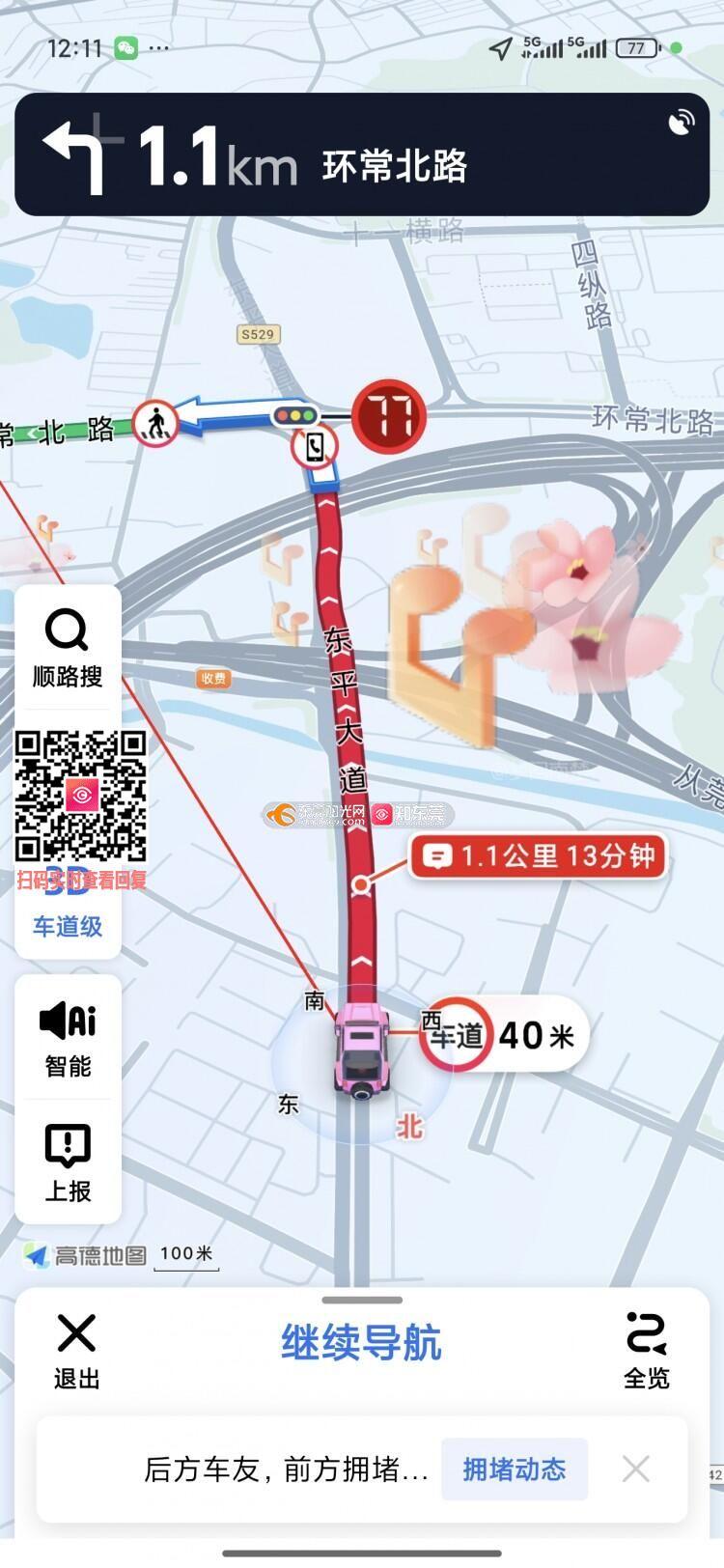This screenshot has height=1568, width=724.
Task: Toggle the 车道级 lane-level view
Action: pos(68,924)
